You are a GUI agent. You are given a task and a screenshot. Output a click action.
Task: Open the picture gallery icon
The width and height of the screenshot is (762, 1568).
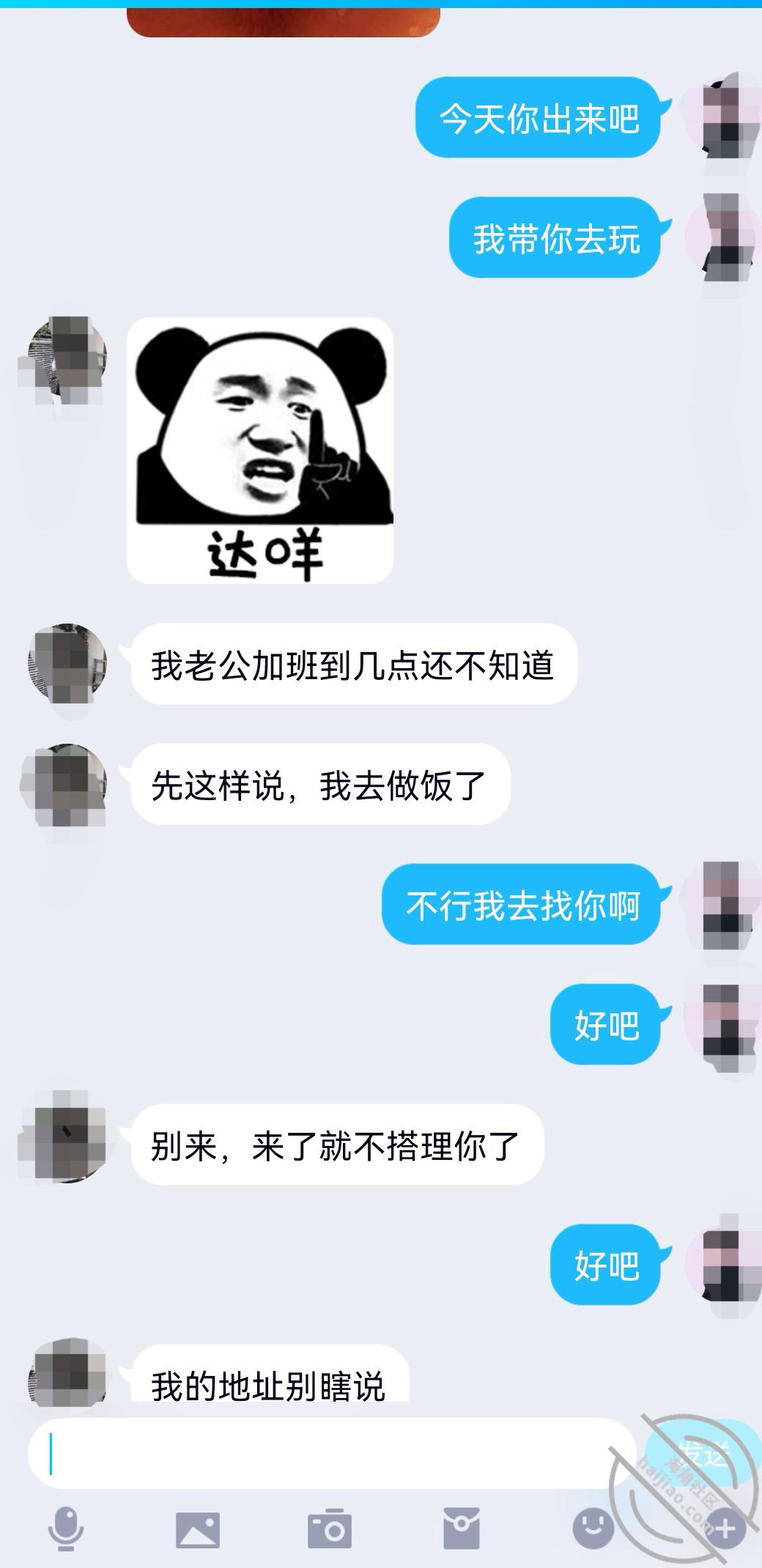(197, 1529)
